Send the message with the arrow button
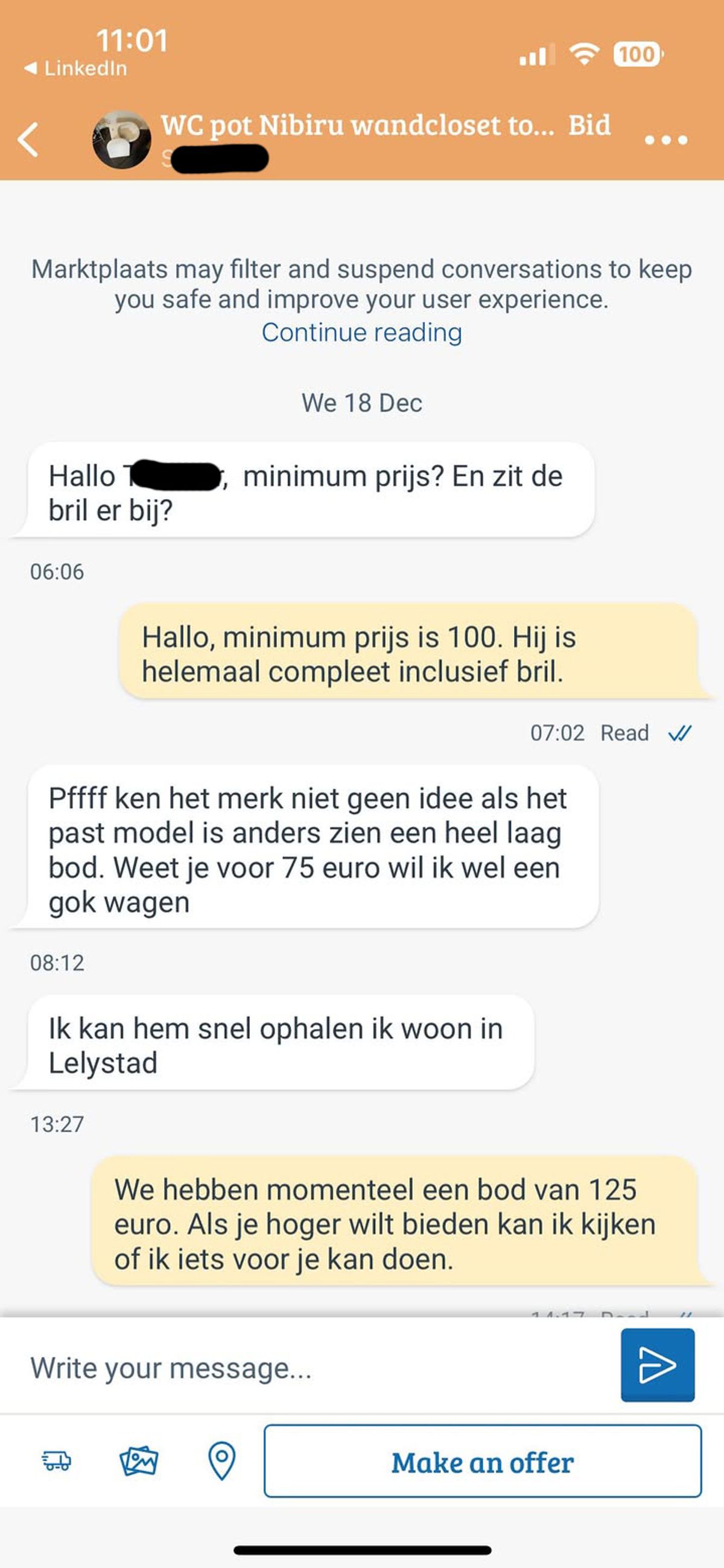The width and height of the screenshot is (724, 1568). point(657,1365)
